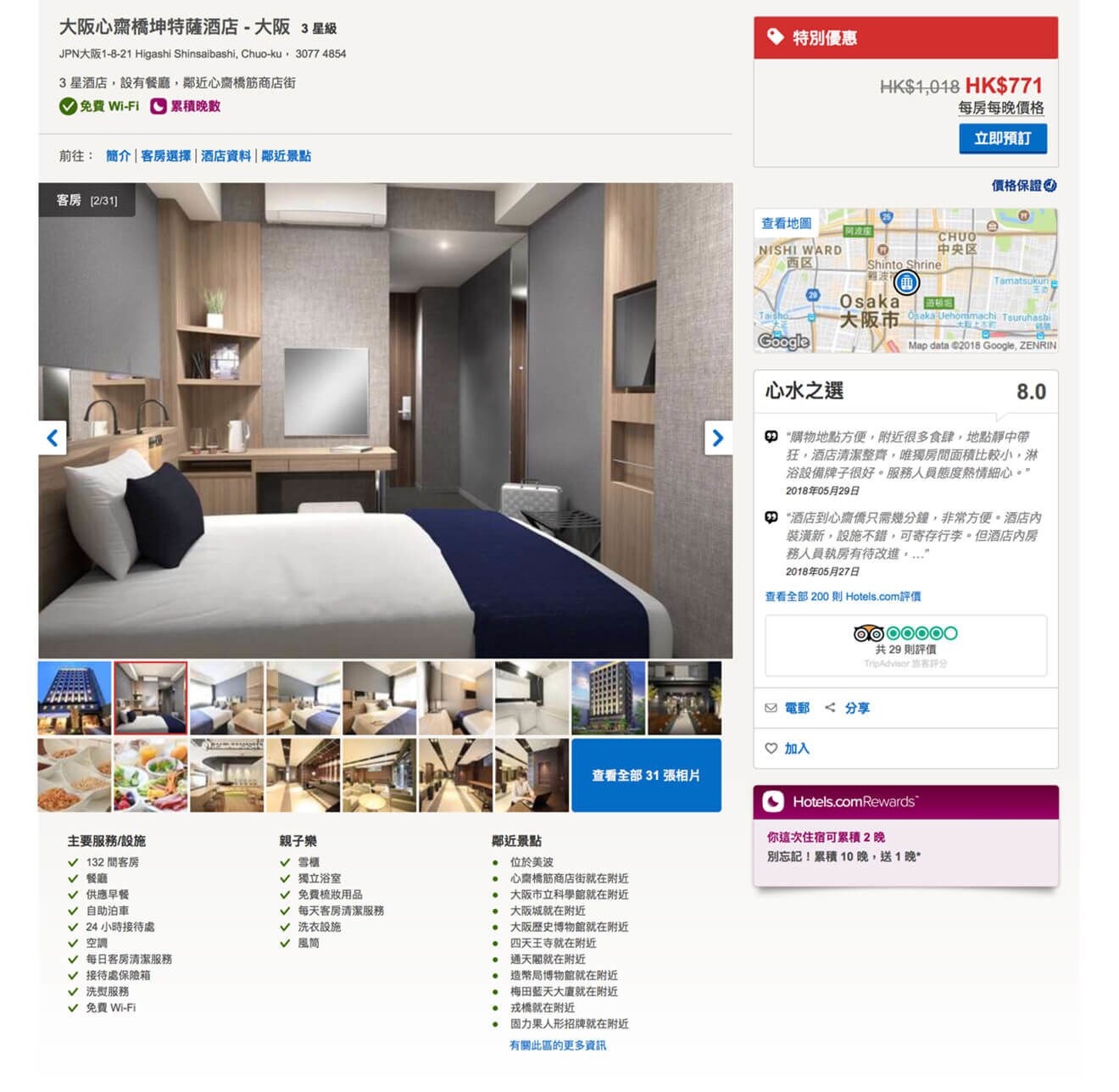Viewport: 1119px width, 1092px height.
Task: Jump to the 簡介 section
Action: pyautogui.click(x=118, y=156)
